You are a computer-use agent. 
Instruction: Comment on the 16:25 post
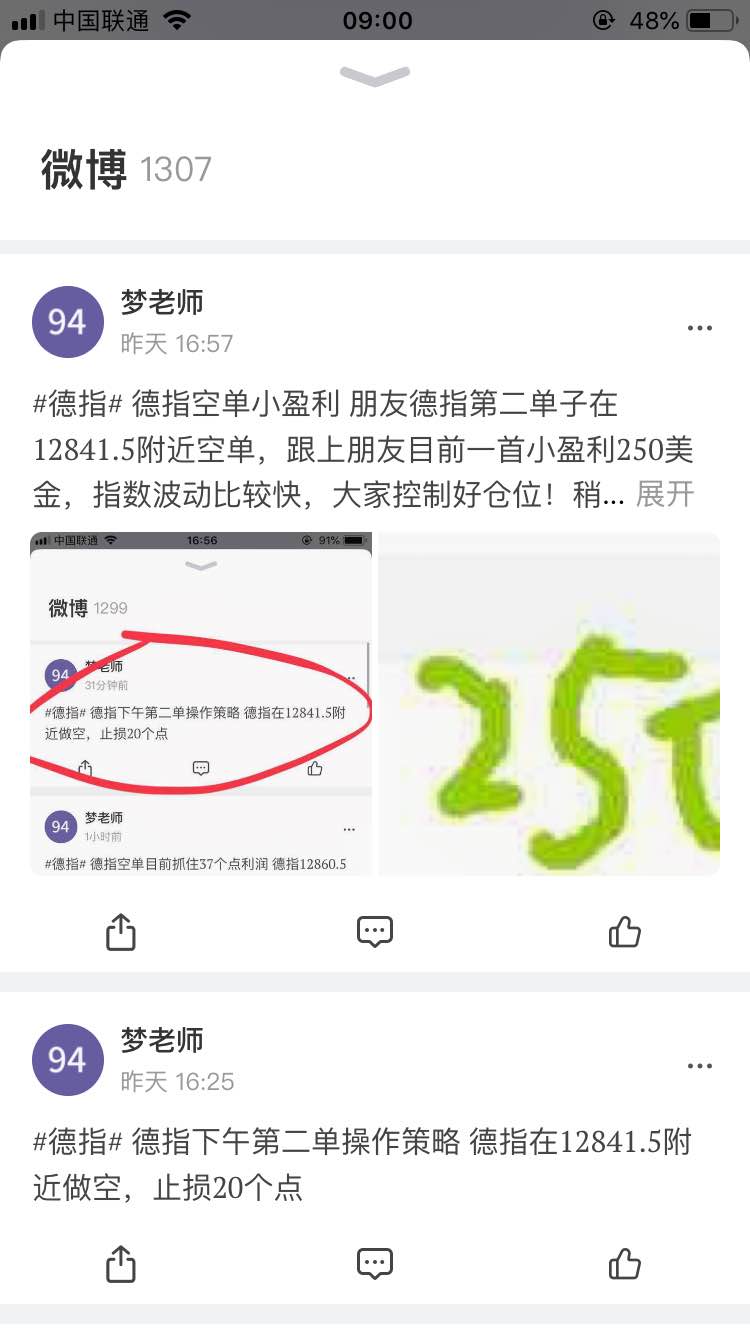[x=375, y=1264]
